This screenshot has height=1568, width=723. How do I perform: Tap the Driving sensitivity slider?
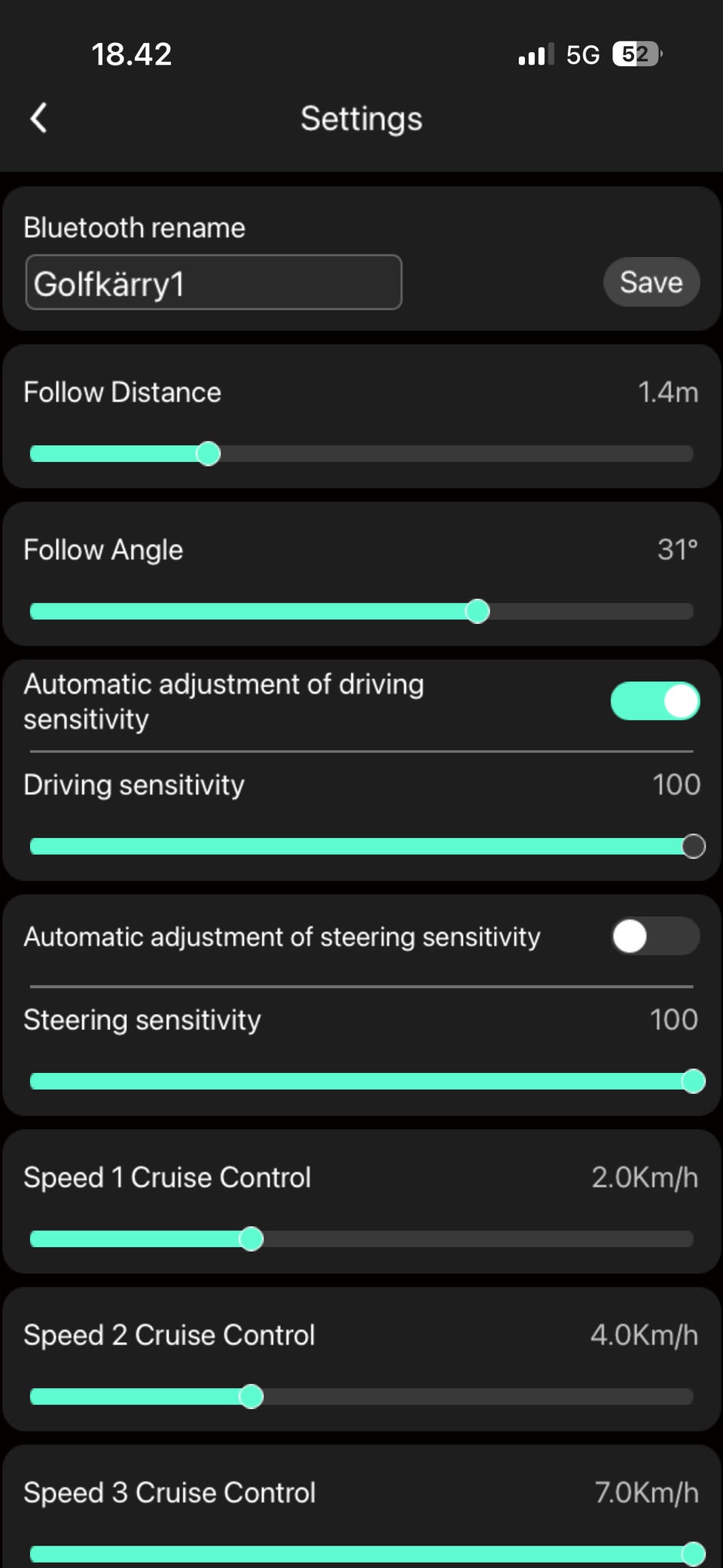361,846
